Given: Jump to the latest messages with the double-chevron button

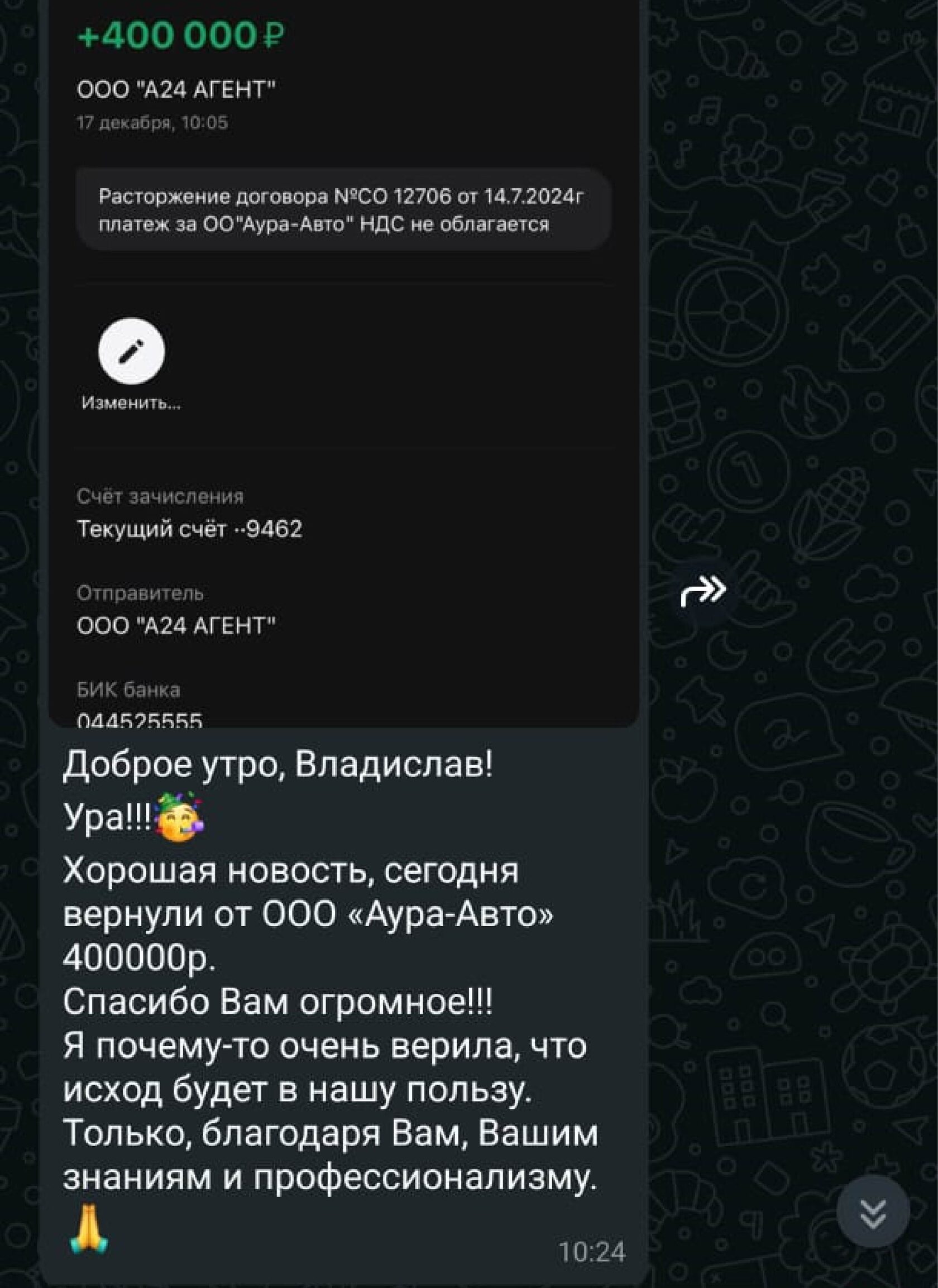Looking at the screenshot, I should (873, 1211).
